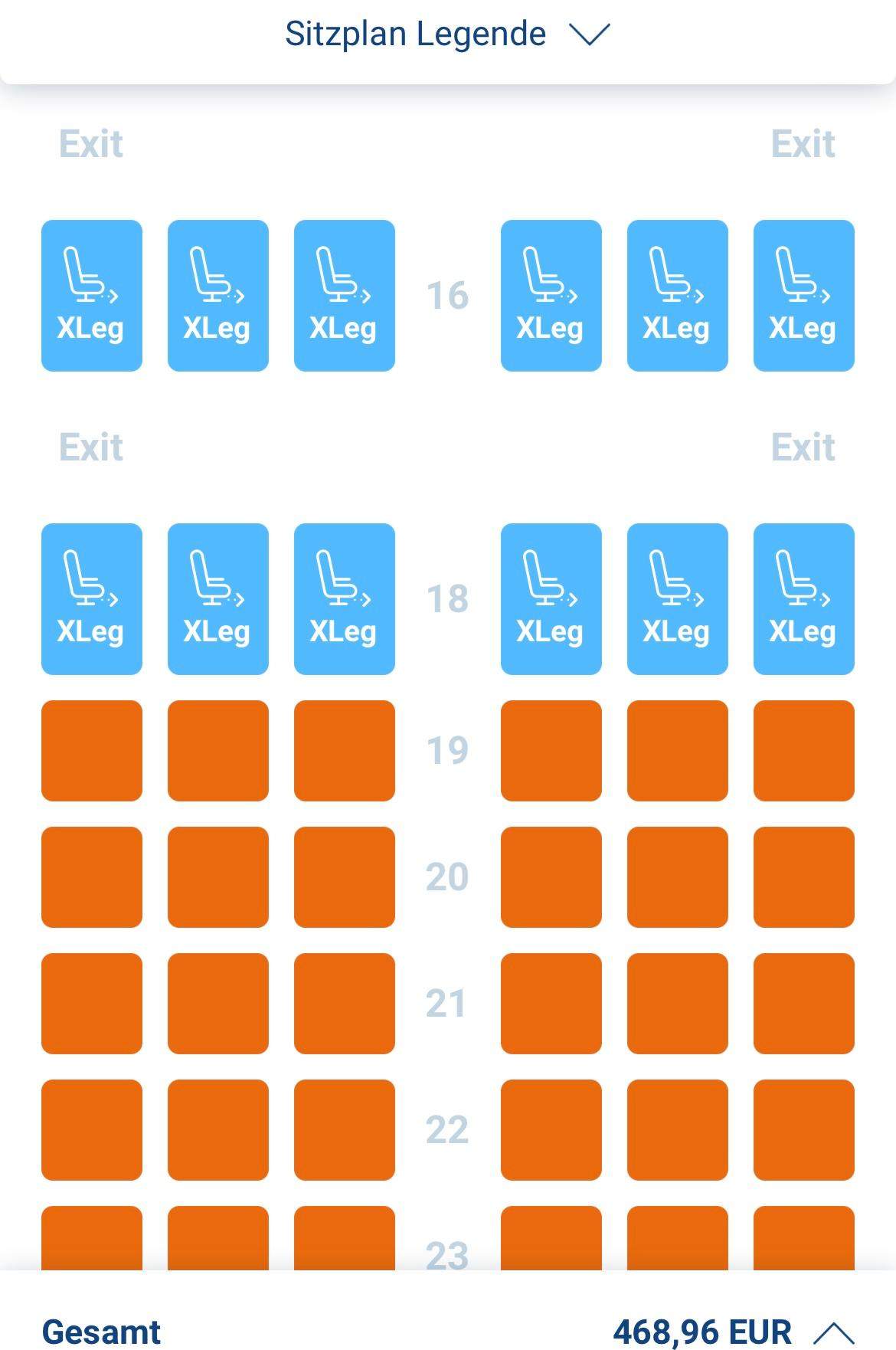Select the window XLeg seat on row 16 right
Viewport: 896px width, 1350px height.
[803, 295]
